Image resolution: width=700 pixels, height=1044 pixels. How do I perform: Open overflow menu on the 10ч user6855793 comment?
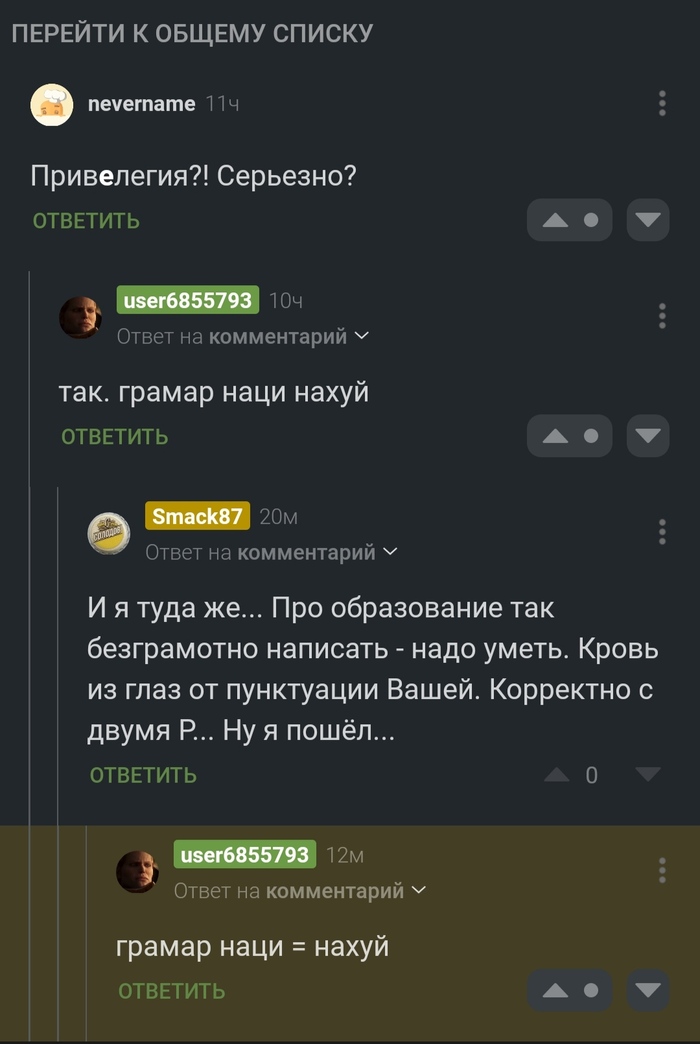(x=662, y=315)
